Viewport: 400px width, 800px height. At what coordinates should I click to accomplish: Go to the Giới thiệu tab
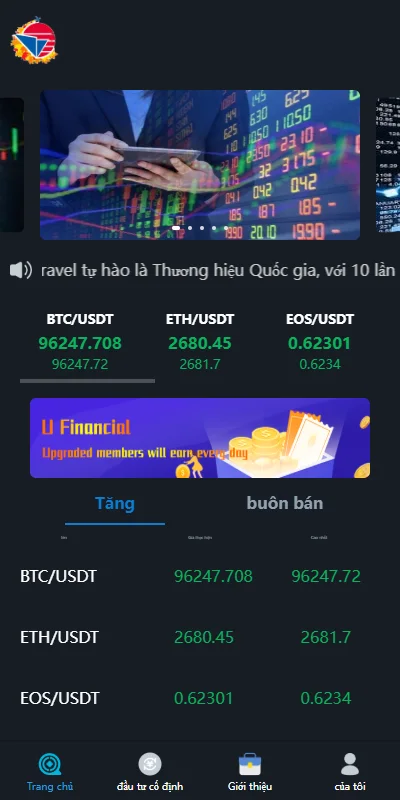tap(250, 772)
